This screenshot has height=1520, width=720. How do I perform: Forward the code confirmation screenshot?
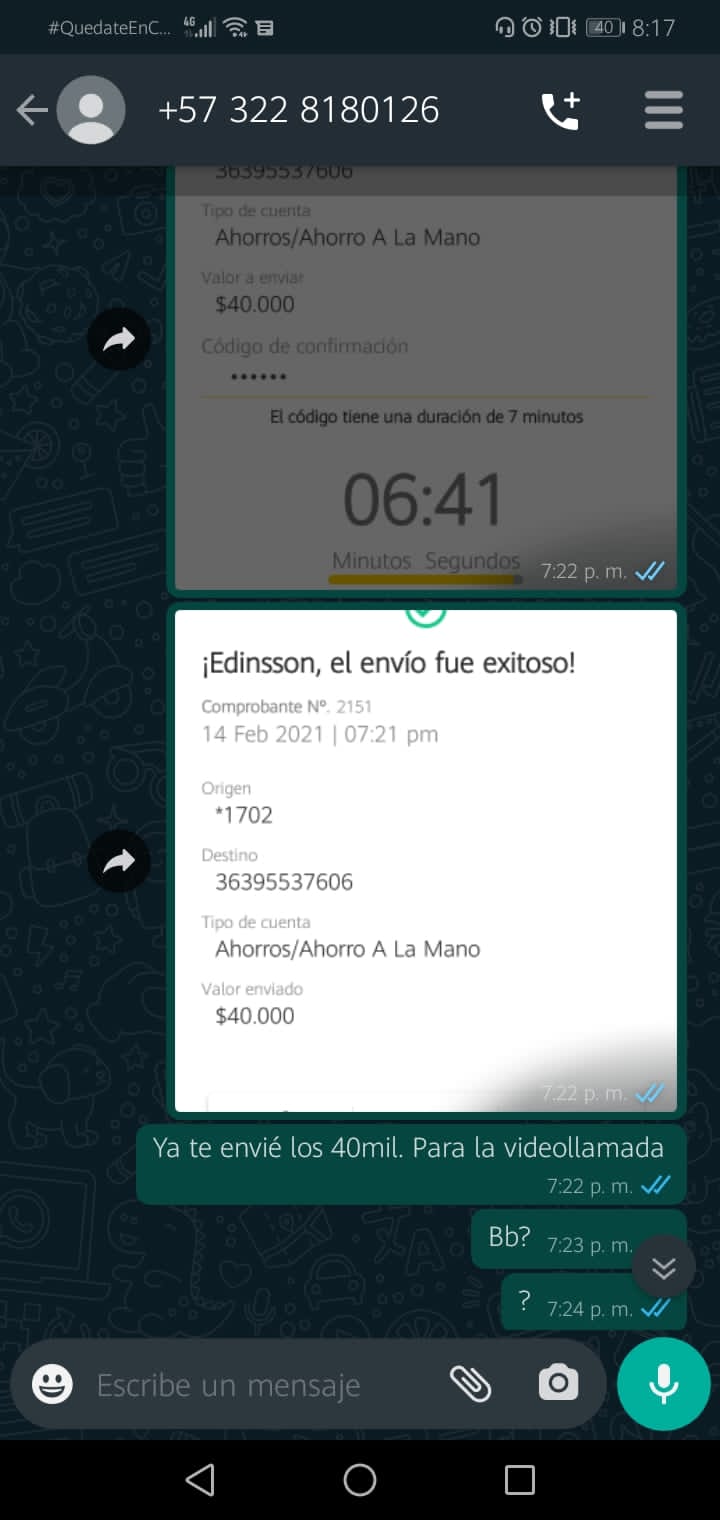119,340
